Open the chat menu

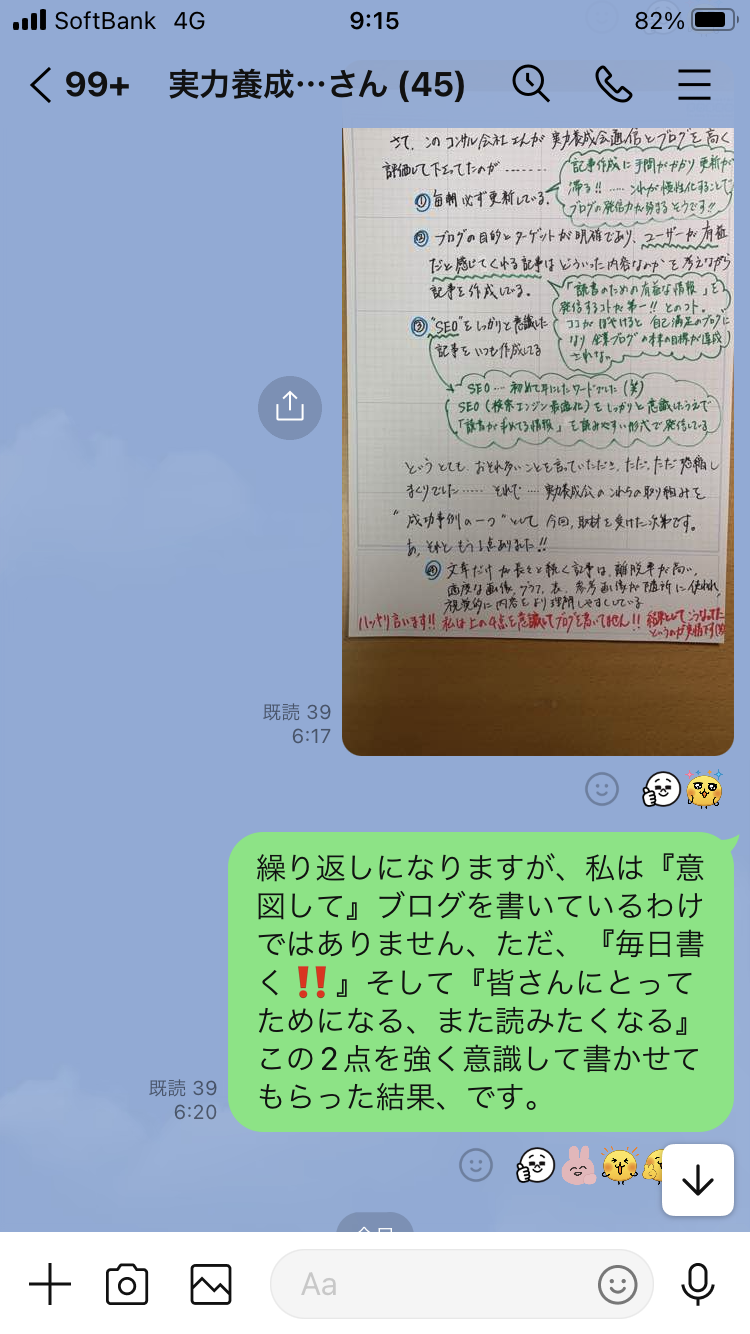click(x=694, y=85)
